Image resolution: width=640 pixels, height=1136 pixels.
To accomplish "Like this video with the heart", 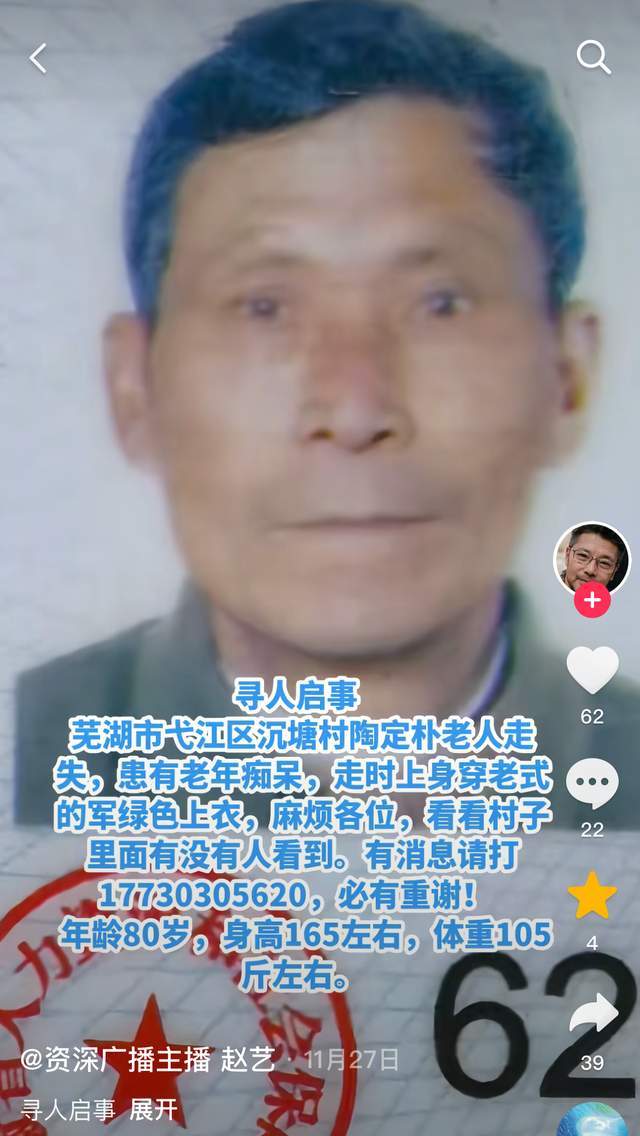I will click(592, 671).
